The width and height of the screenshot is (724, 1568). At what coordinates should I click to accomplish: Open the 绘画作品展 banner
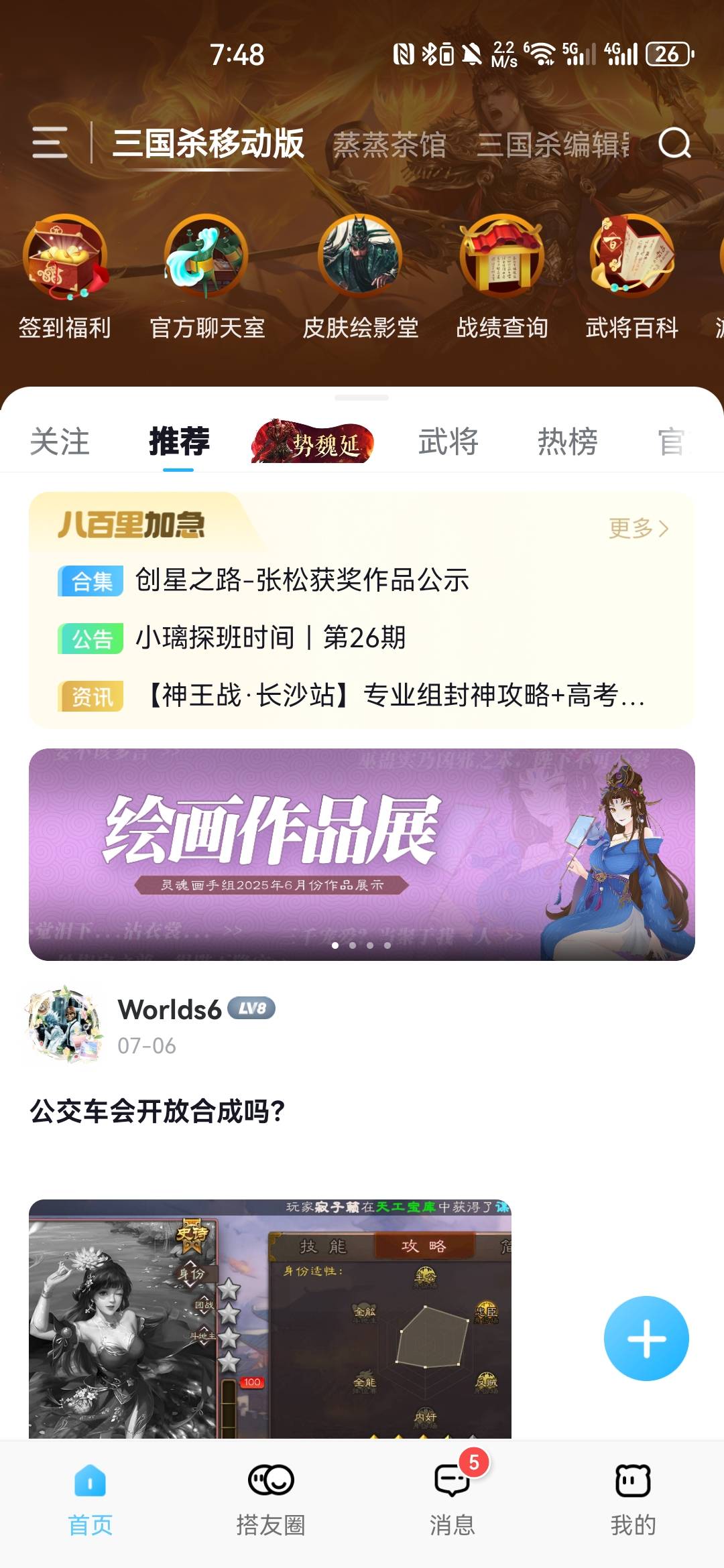(362, 854)
